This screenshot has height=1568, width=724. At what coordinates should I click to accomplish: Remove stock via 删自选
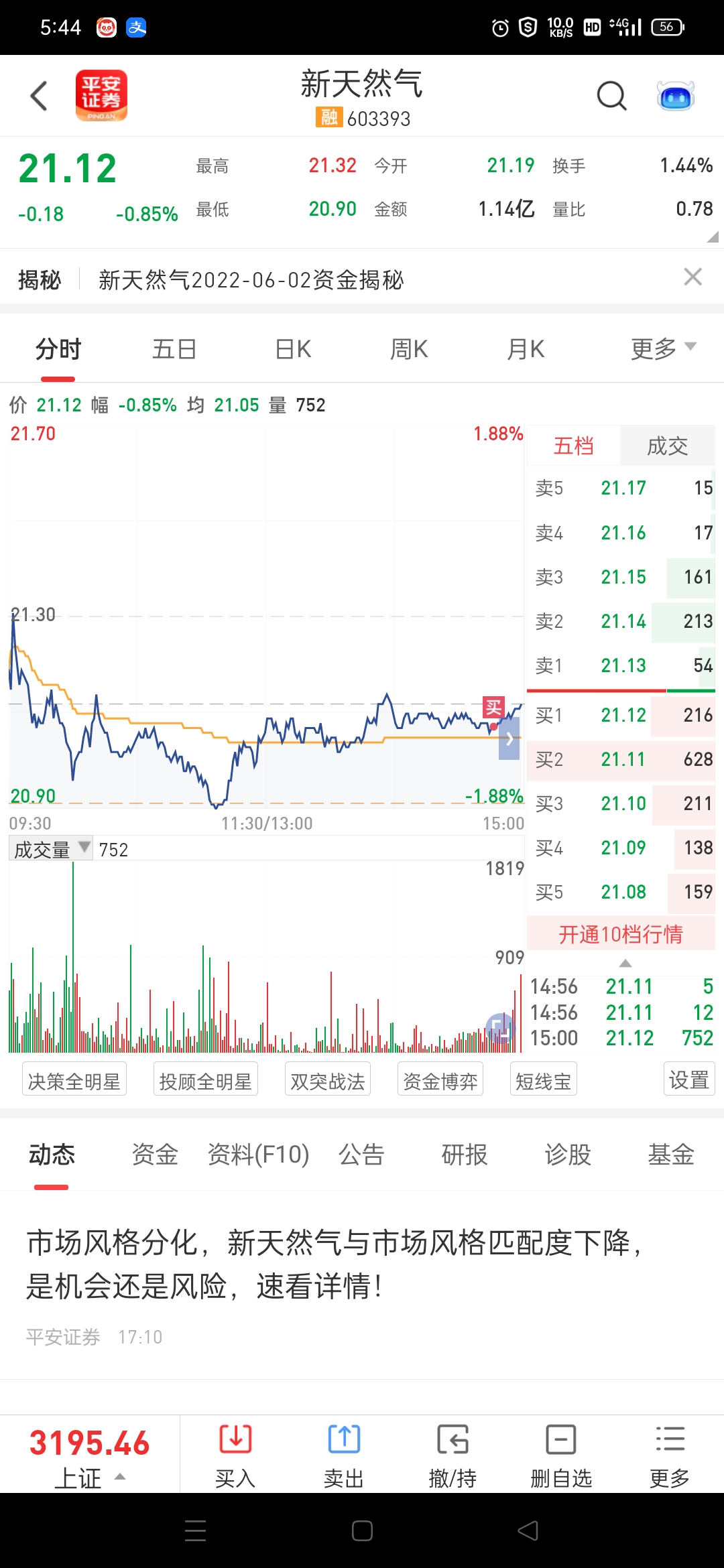coord(561,1454)
